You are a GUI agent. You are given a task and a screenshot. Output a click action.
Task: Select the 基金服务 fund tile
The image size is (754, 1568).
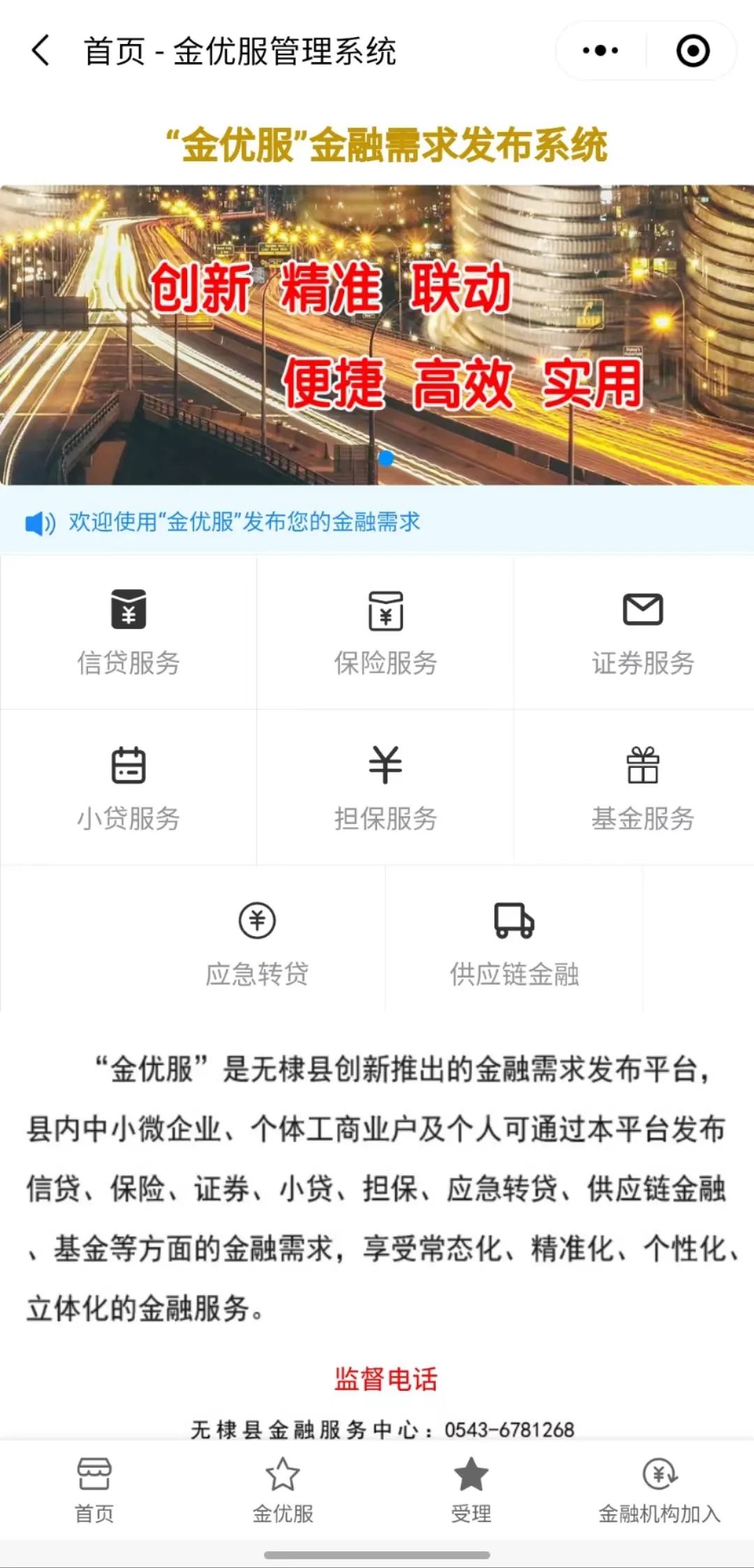(x=642, y=787)
